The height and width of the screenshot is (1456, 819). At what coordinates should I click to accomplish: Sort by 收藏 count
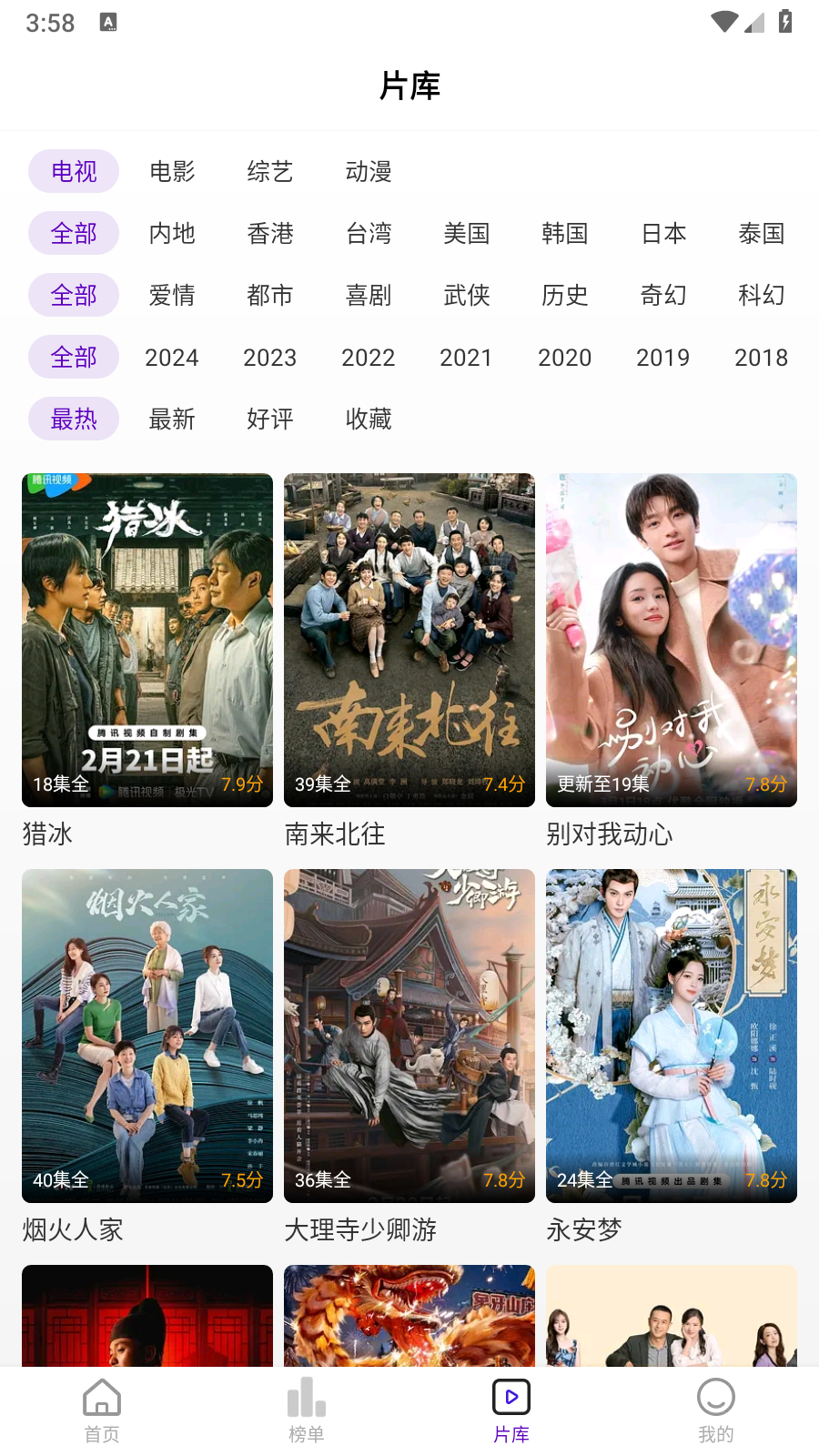[369, 420]
